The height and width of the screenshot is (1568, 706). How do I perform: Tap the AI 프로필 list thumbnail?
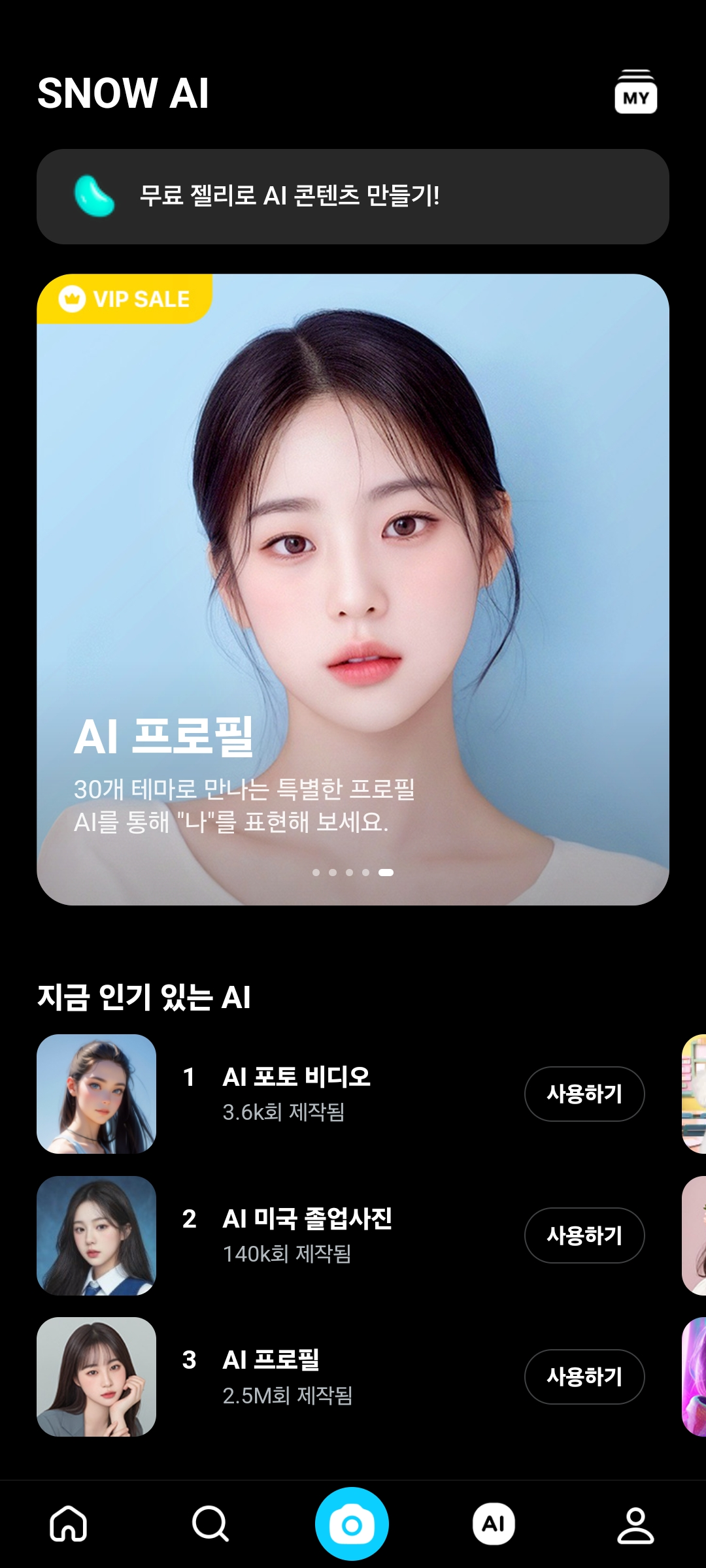[97, 1377]
